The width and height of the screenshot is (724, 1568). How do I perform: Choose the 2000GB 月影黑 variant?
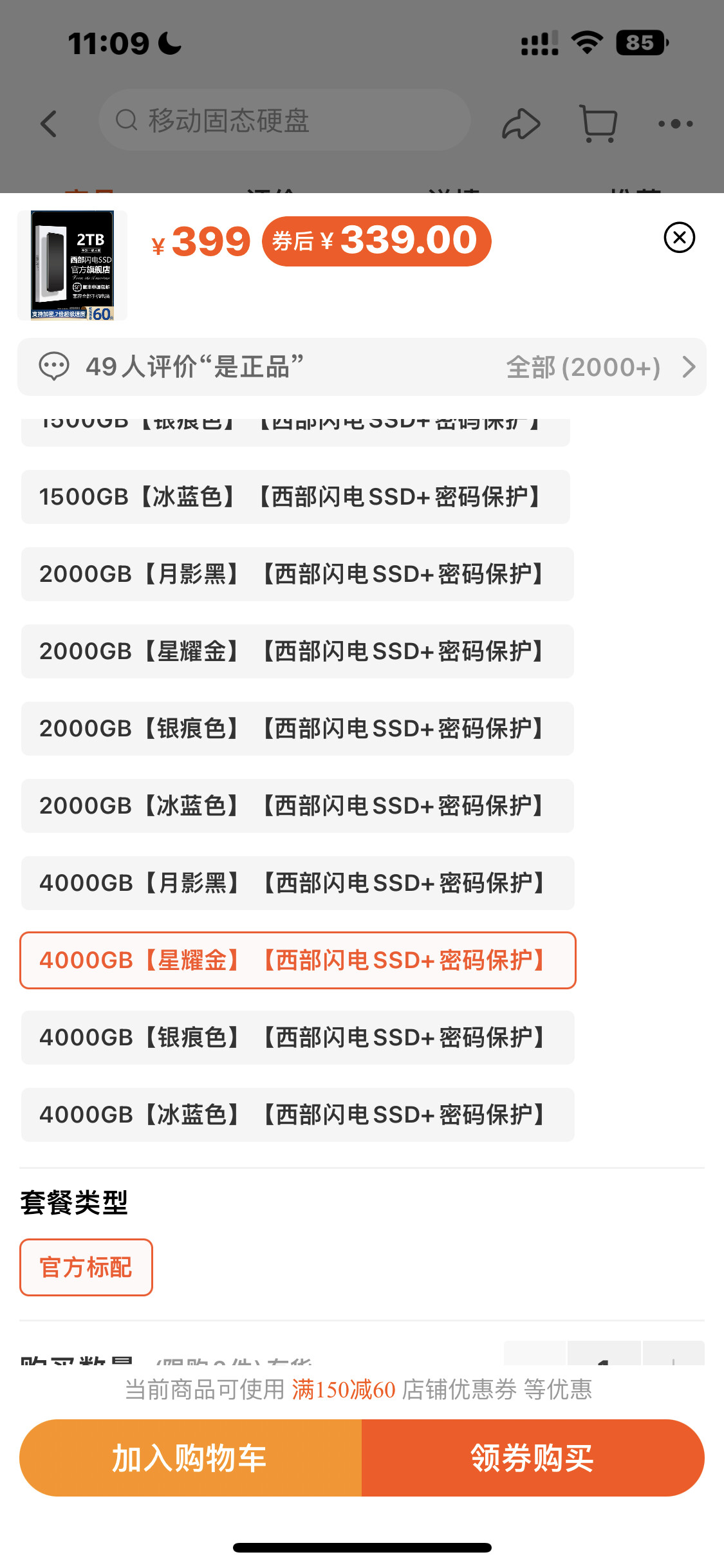(297, 574)
